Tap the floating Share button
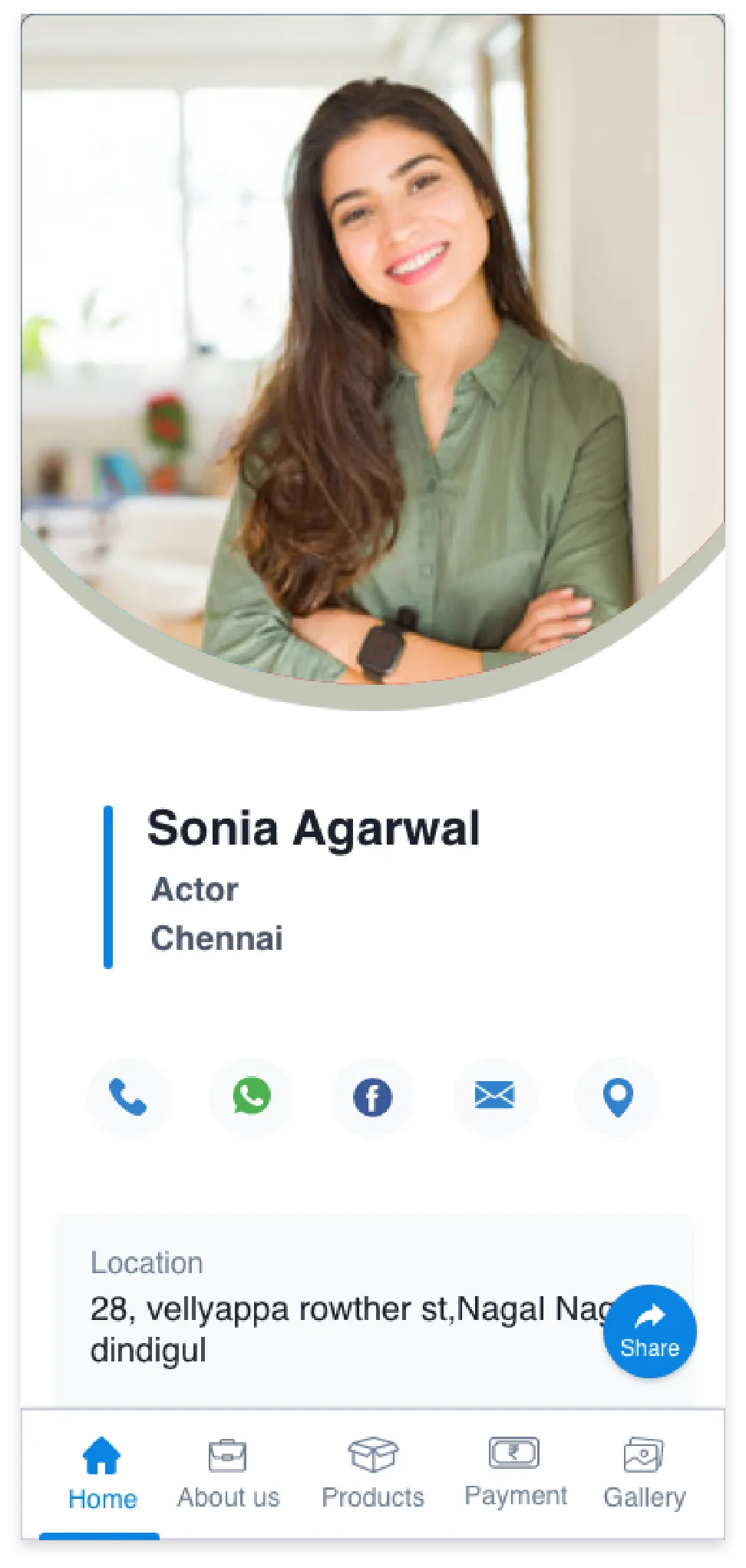746x1568 pixels. point(649,1331)
